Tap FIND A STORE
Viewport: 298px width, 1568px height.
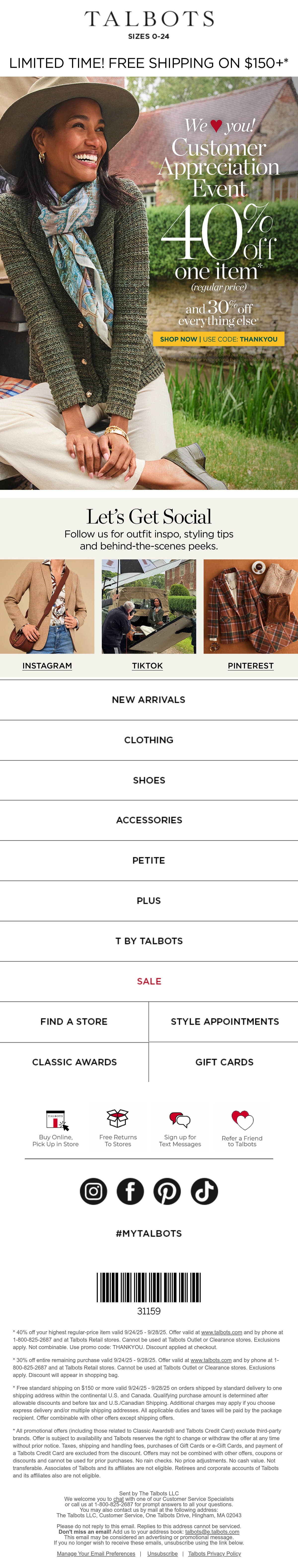[74, 1021]
